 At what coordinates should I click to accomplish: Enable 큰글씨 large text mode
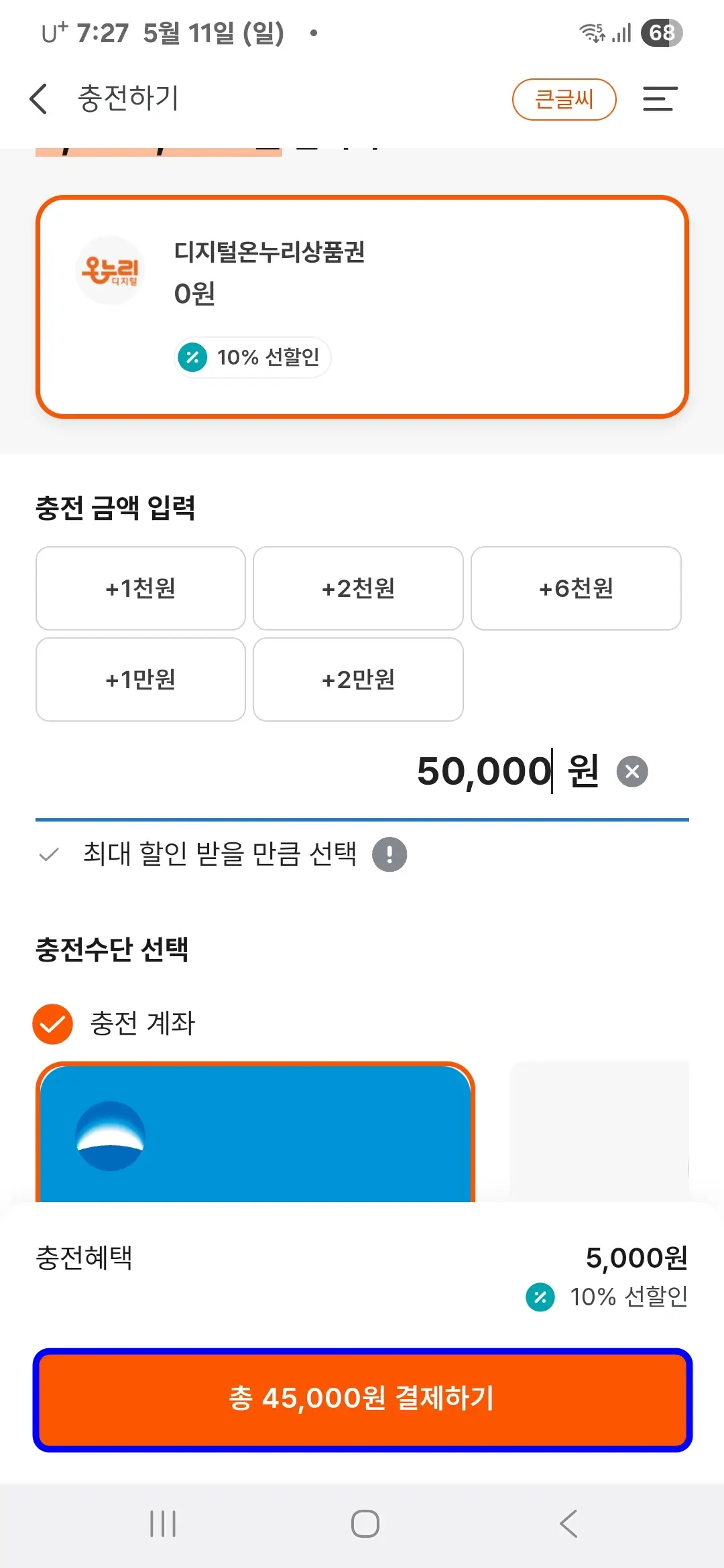point(564,99)
